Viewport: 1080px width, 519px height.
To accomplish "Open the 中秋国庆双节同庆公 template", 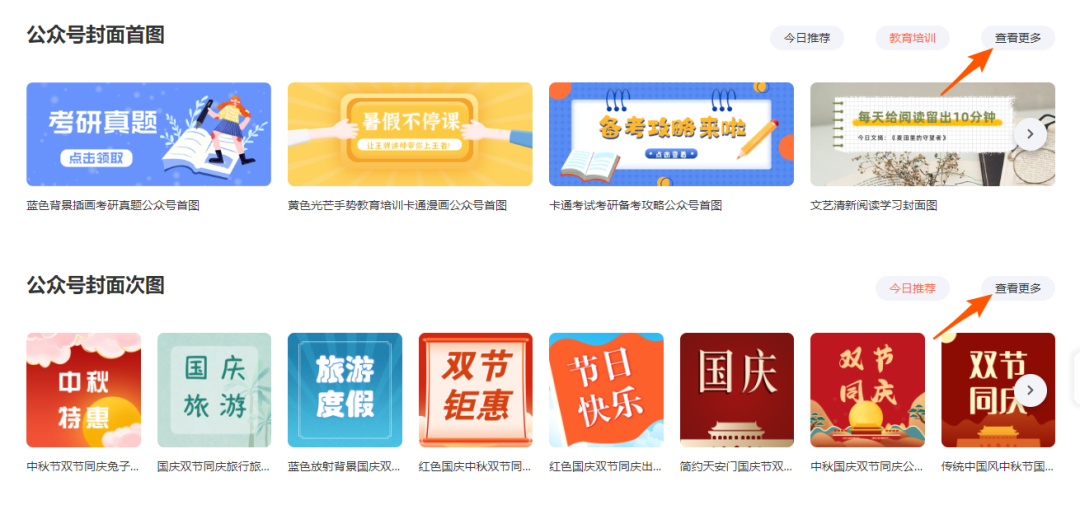I will (867, 390).
